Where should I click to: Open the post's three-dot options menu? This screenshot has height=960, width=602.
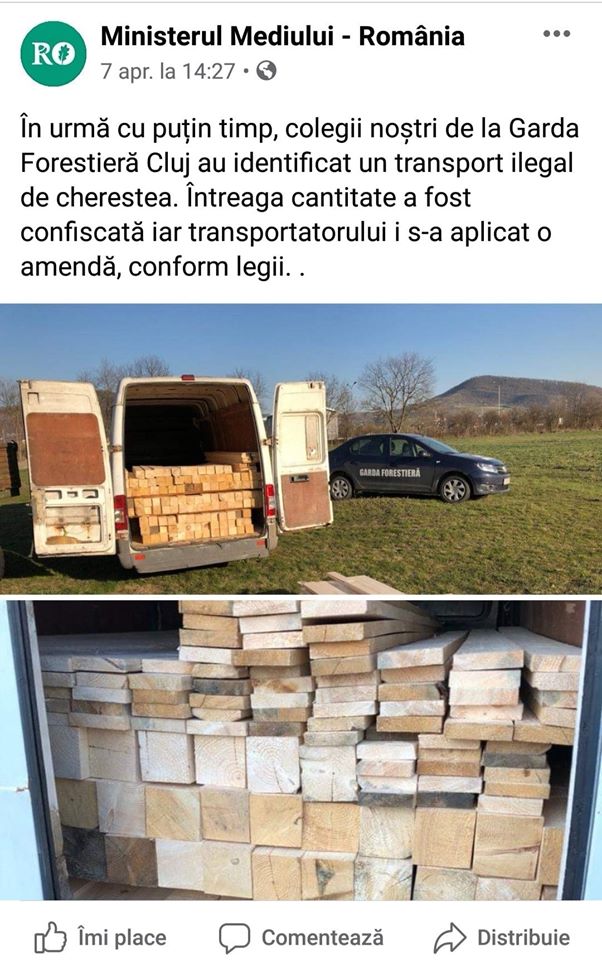pos(556,34)
